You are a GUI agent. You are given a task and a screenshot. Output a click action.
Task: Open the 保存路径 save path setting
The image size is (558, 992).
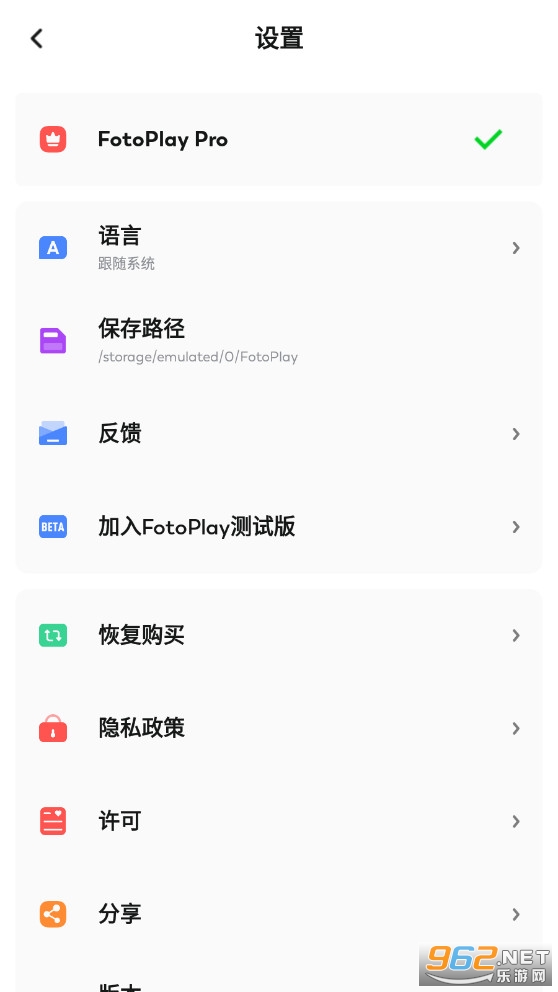279,340
